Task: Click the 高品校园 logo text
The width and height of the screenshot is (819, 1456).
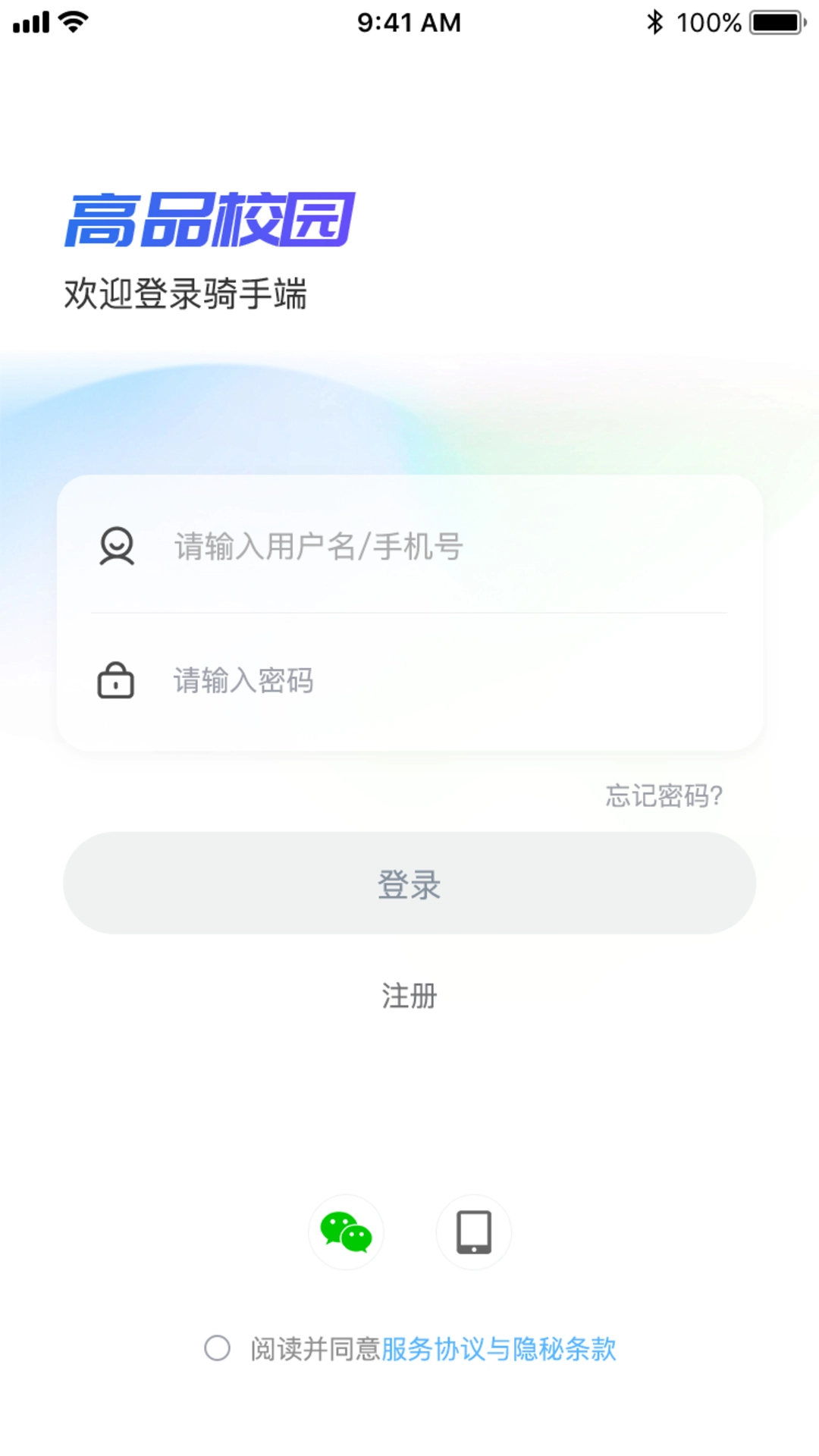Action: click(210, 221)
